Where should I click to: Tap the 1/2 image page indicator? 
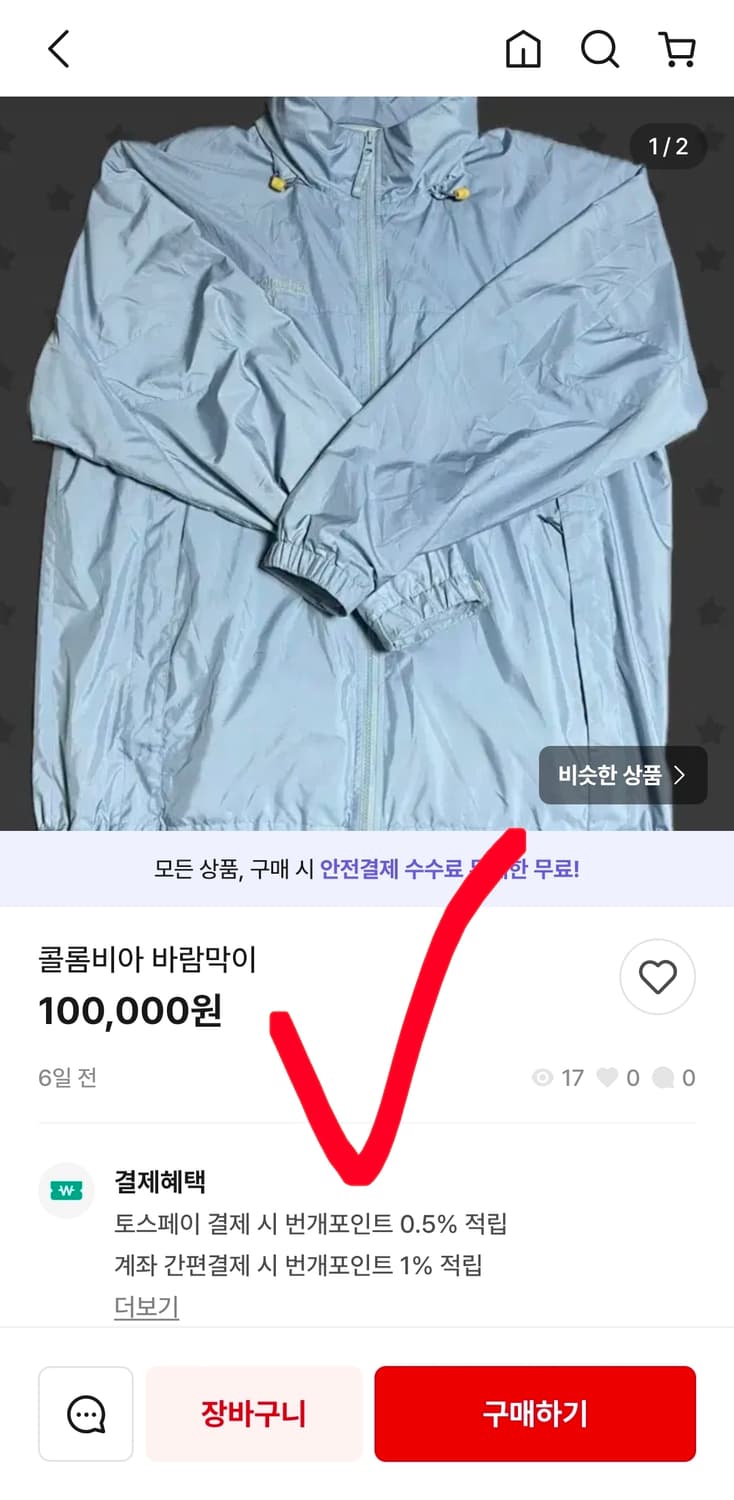(667, 146)
